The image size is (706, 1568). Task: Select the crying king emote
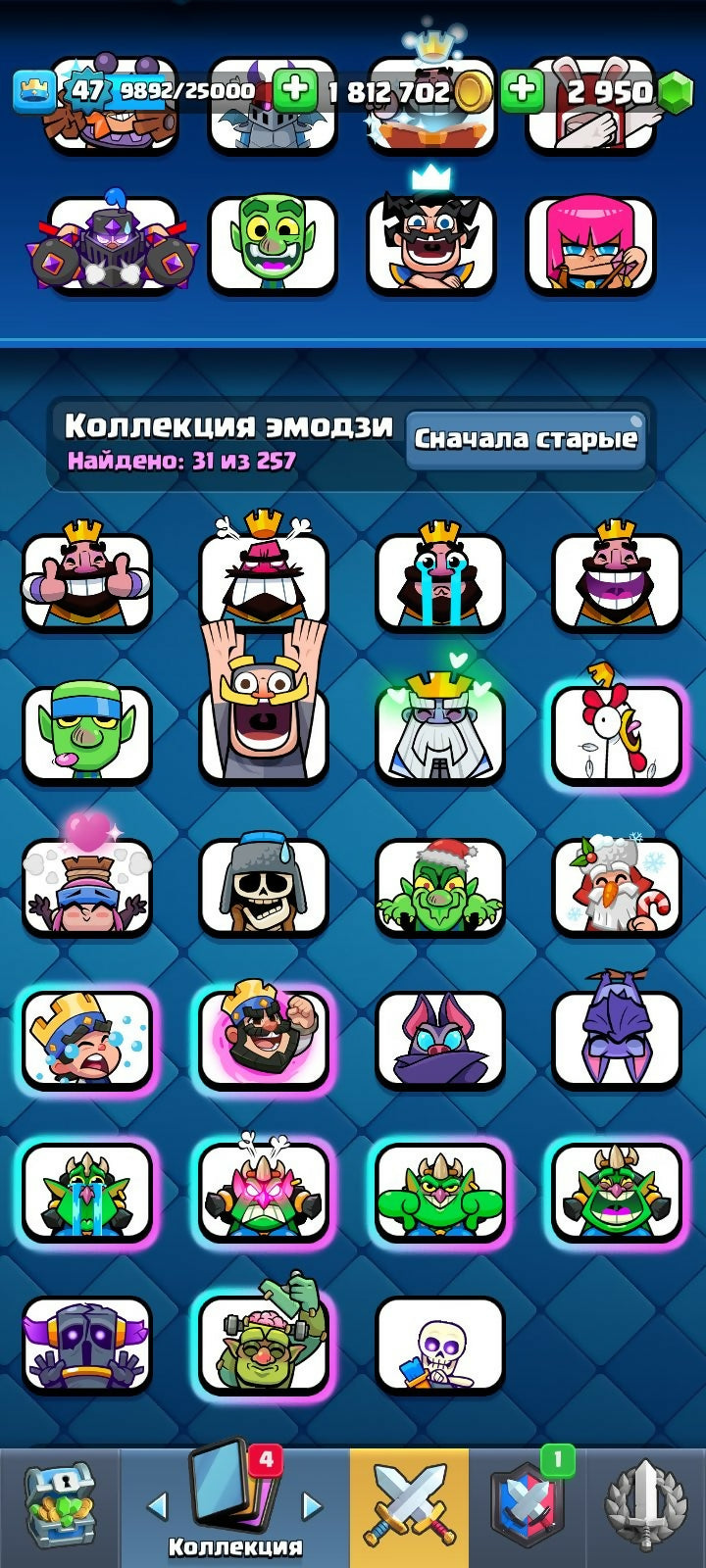click(439, 580)
